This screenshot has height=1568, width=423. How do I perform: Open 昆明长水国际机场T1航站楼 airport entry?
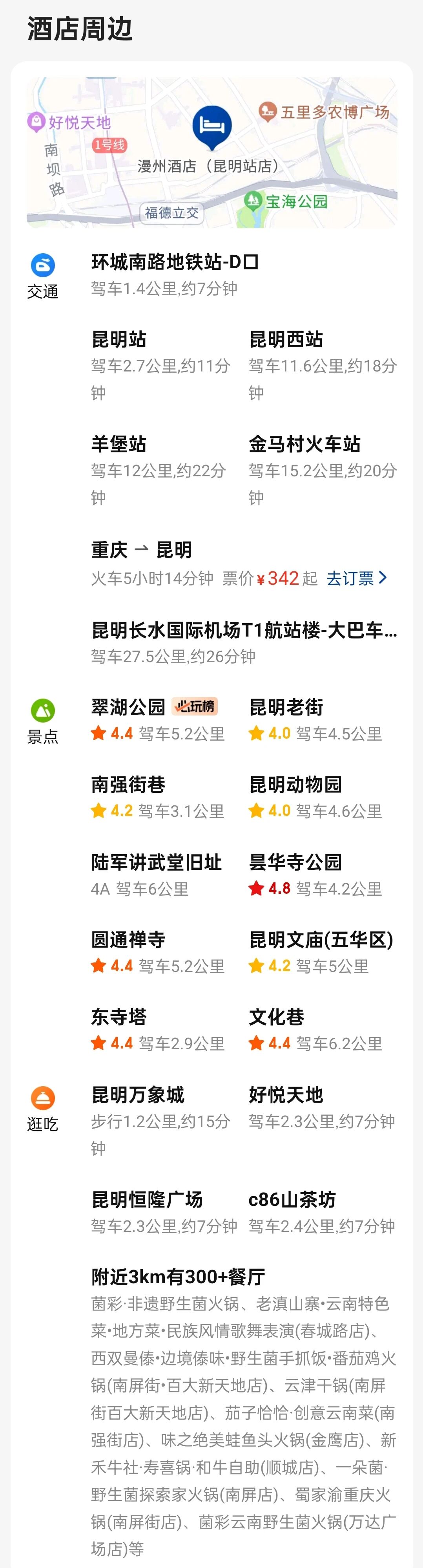pos(243,631)
